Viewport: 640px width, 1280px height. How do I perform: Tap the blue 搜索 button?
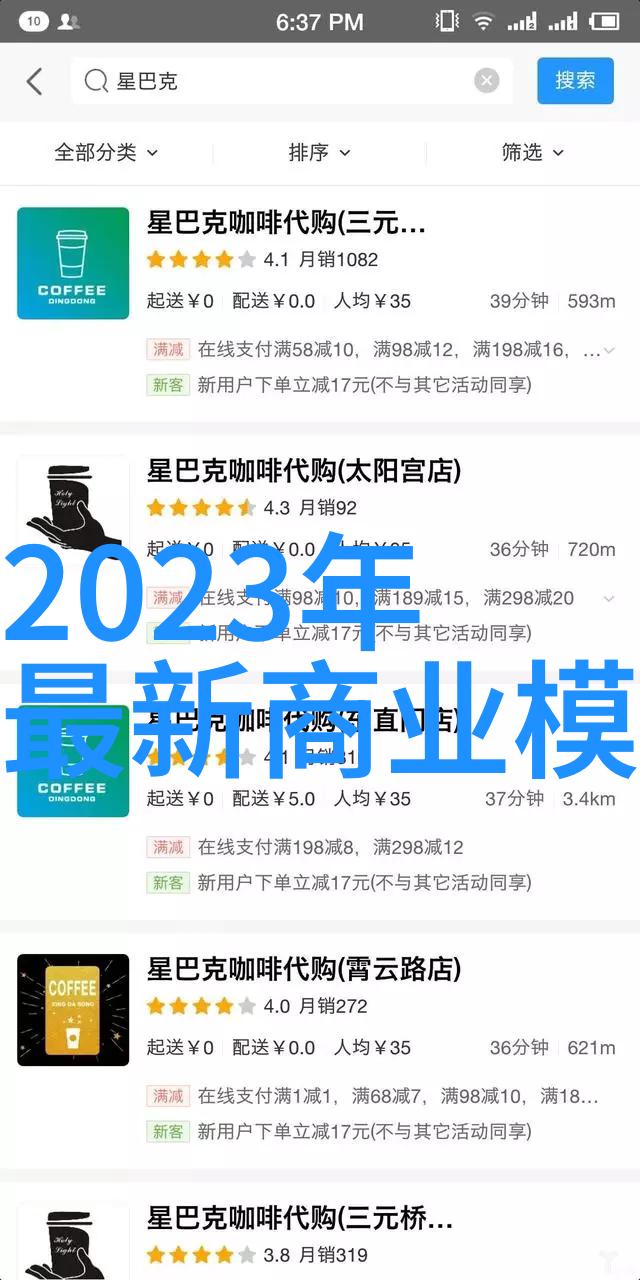coord(575,81)
